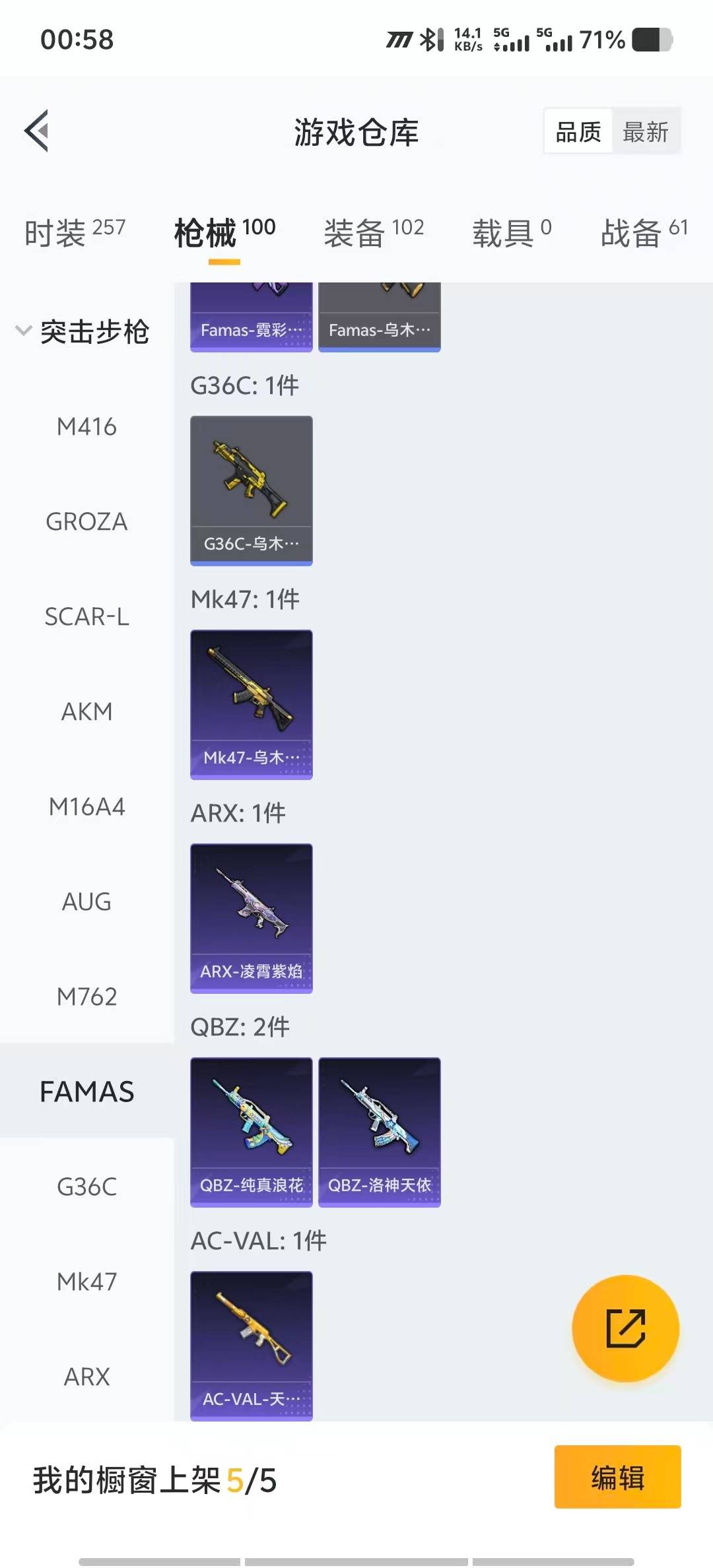
Task: Sort items by 品质
Action: (578, 132)
